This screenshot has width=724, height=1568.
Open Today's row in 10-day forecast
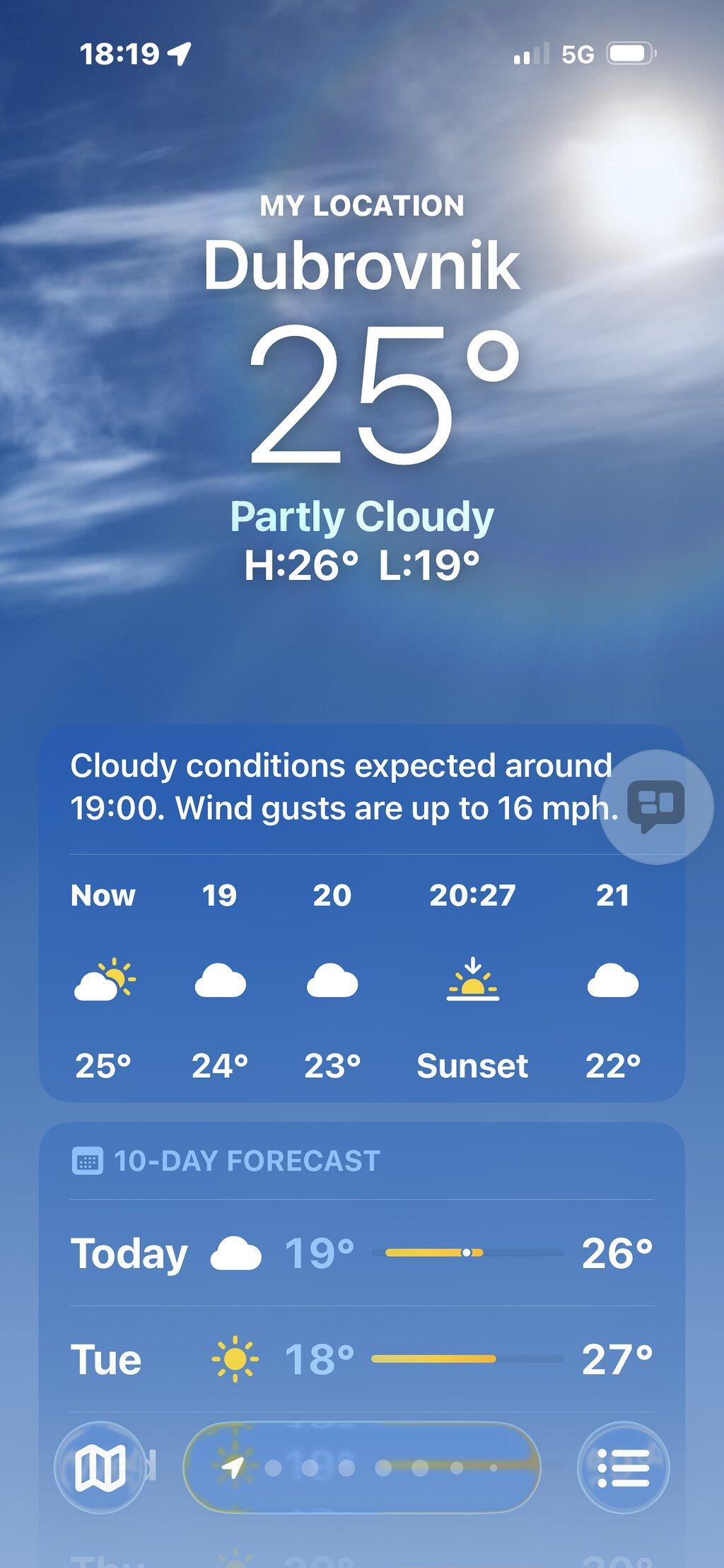(x=362, y=1253)
